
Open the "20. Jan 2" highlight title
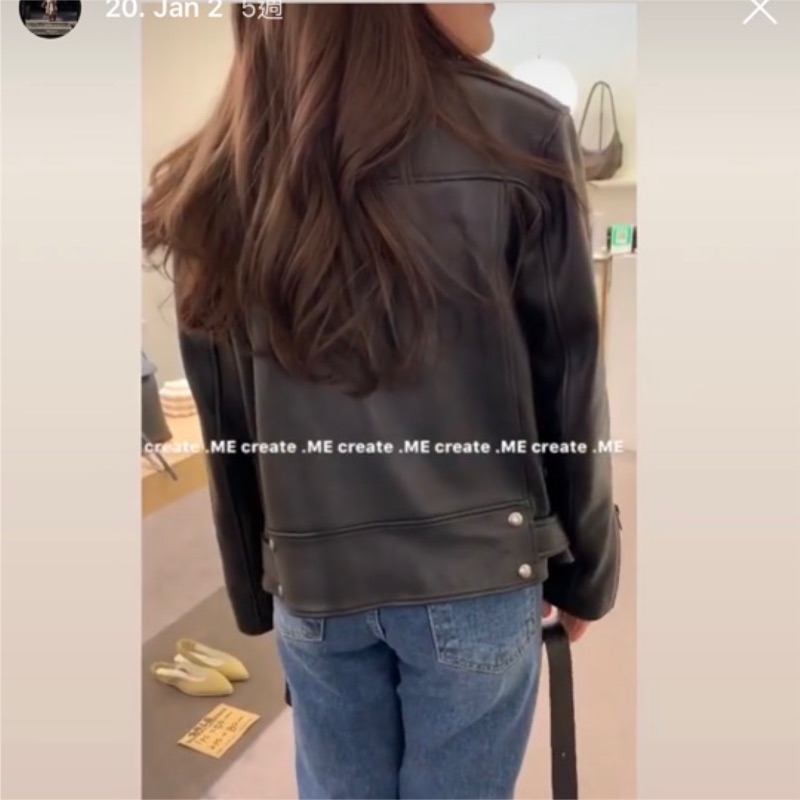pyautogui.click(x=164, y=10)
